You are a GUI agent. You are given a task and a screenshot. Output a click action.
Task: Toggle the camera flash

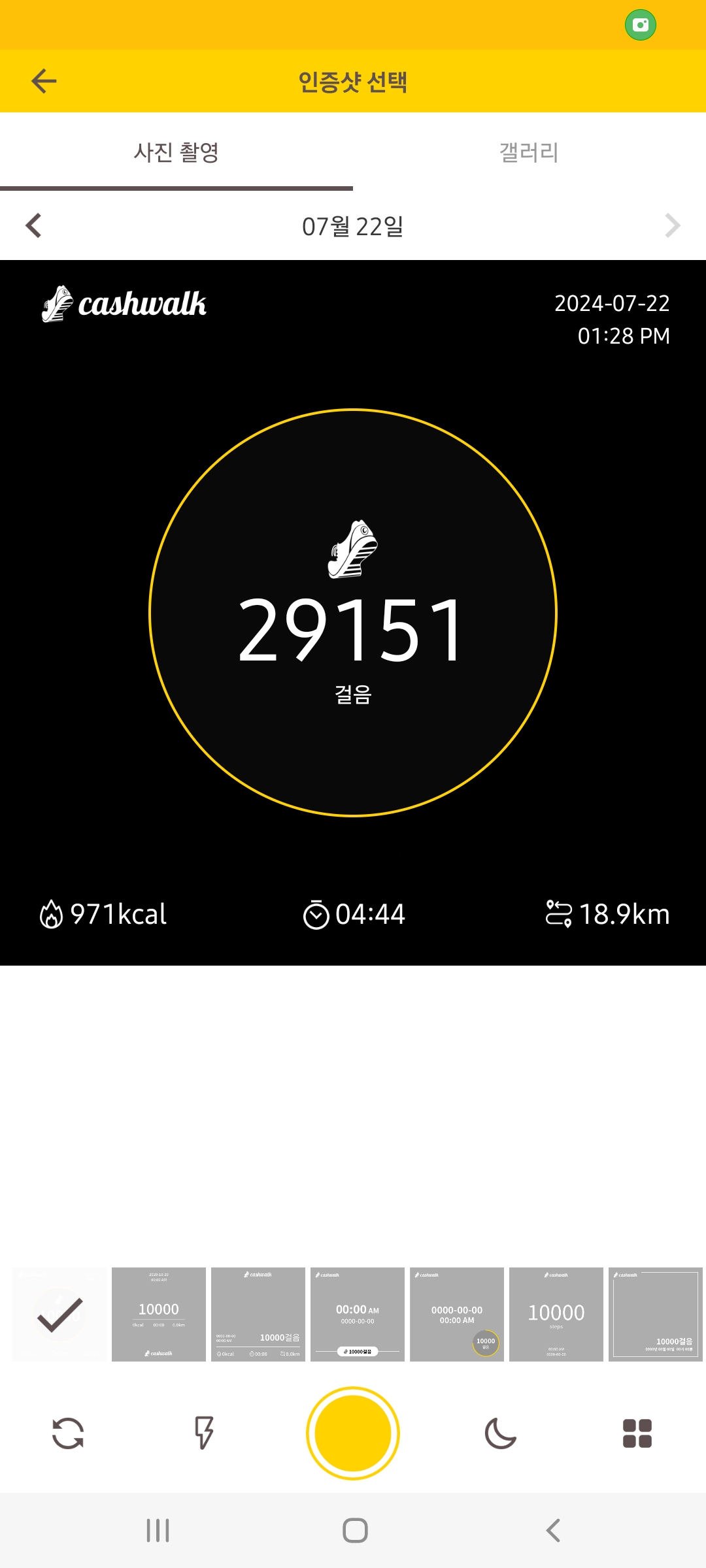coord(204,1433)
